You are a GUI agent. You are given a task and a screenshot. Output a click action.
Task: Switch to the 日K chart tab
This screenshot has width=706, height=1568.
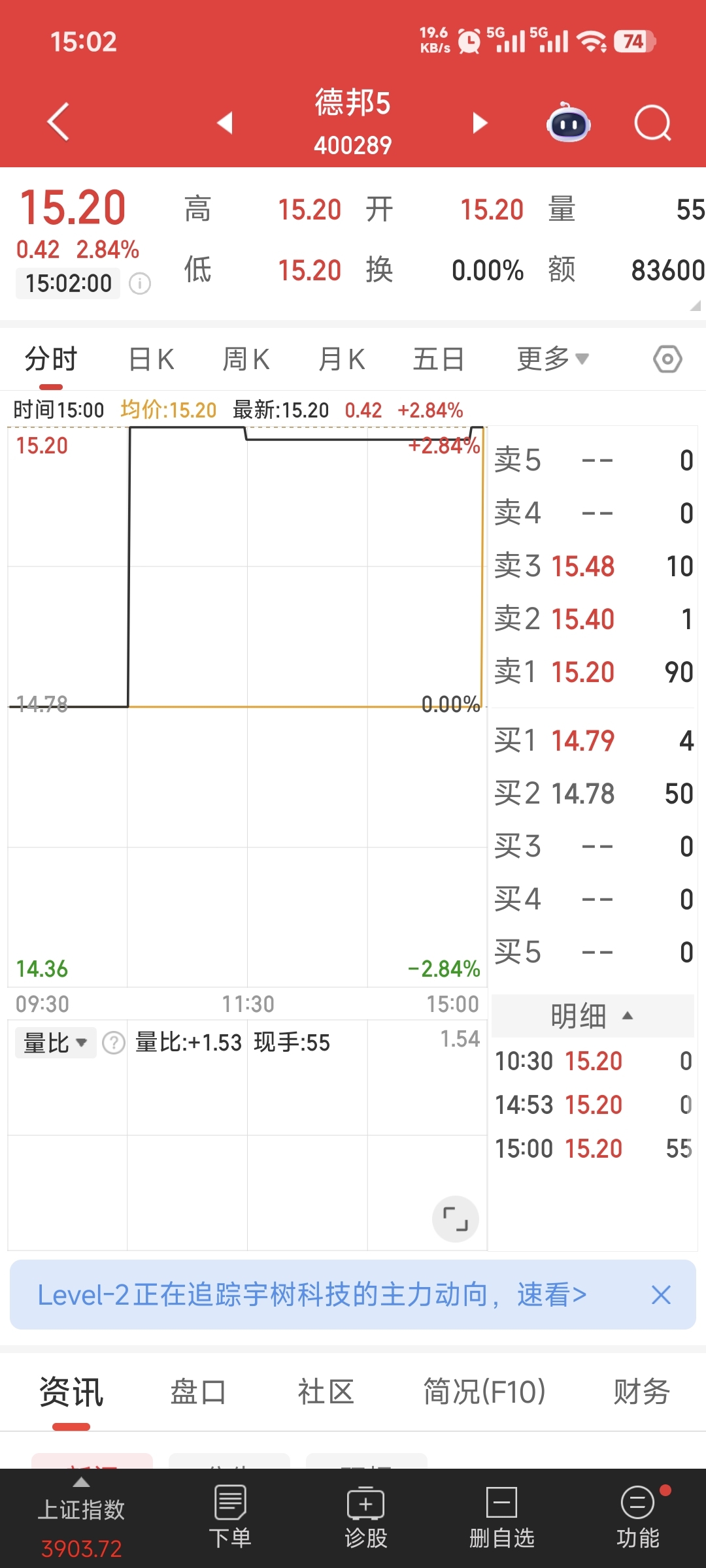click(x=151, y=359)
